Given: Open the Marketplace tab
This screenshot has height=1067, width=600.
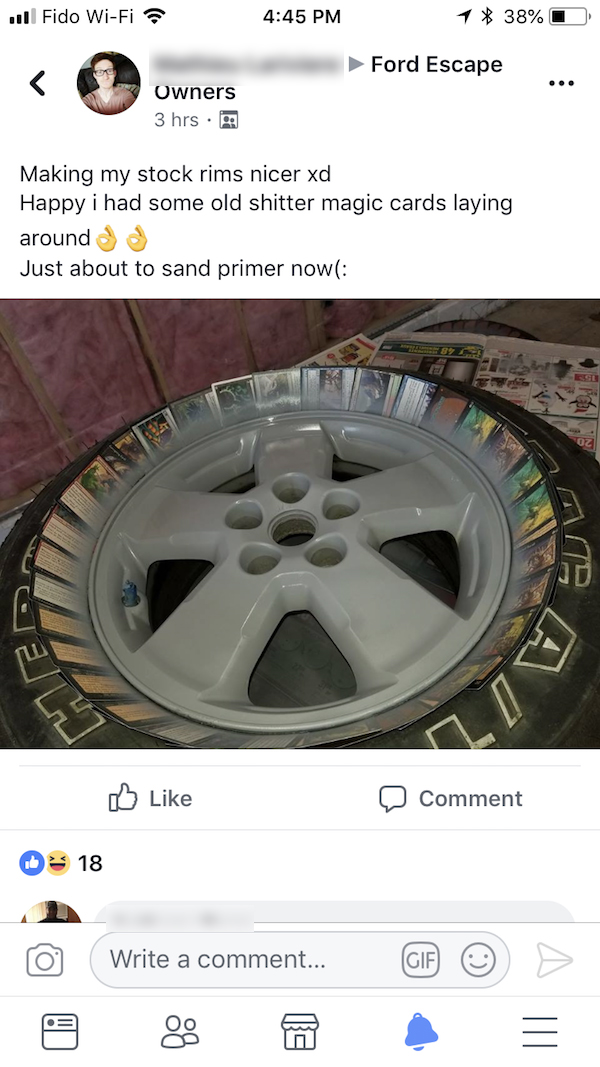Looking at the screenshot, I should [x=300, y=1030].
